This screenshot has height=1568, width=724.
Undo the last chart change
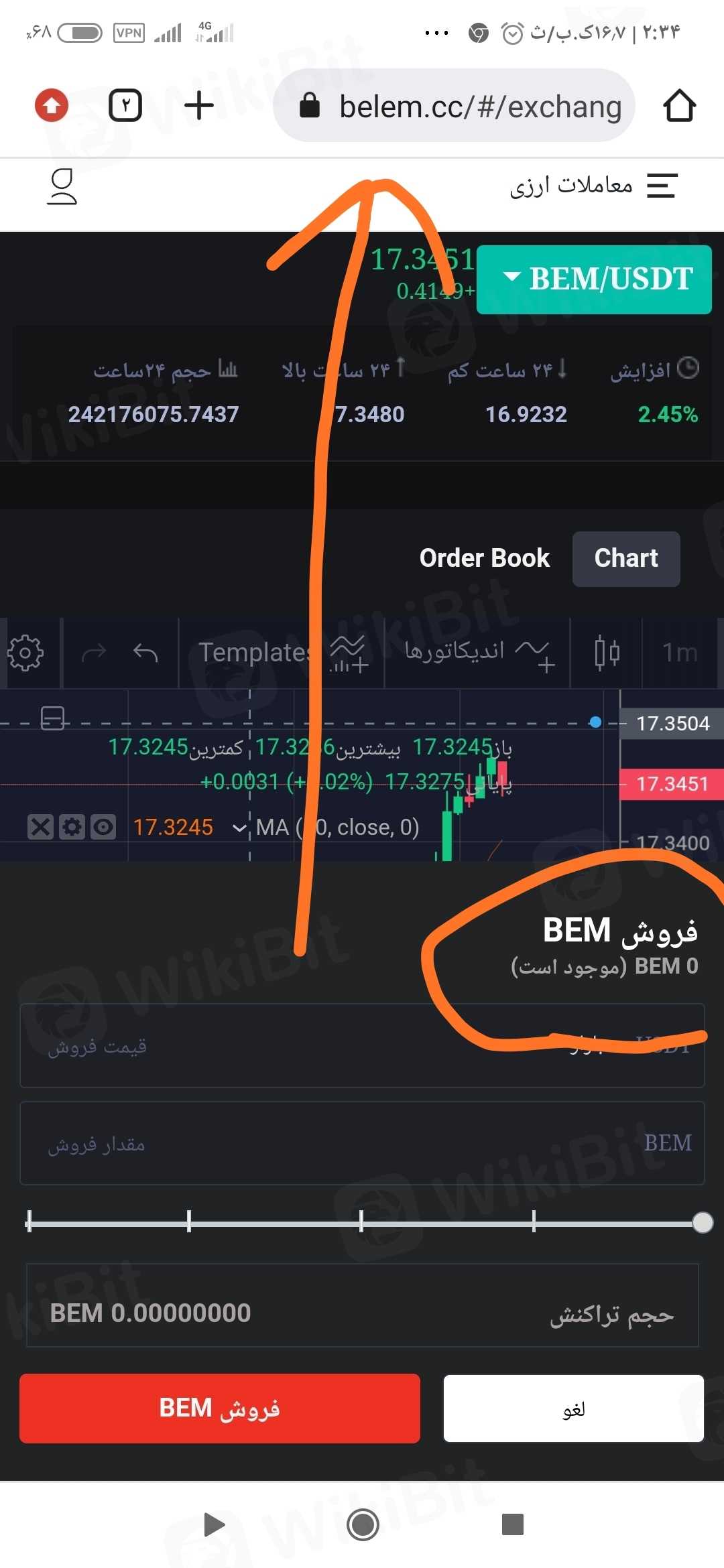pos(145,652)
